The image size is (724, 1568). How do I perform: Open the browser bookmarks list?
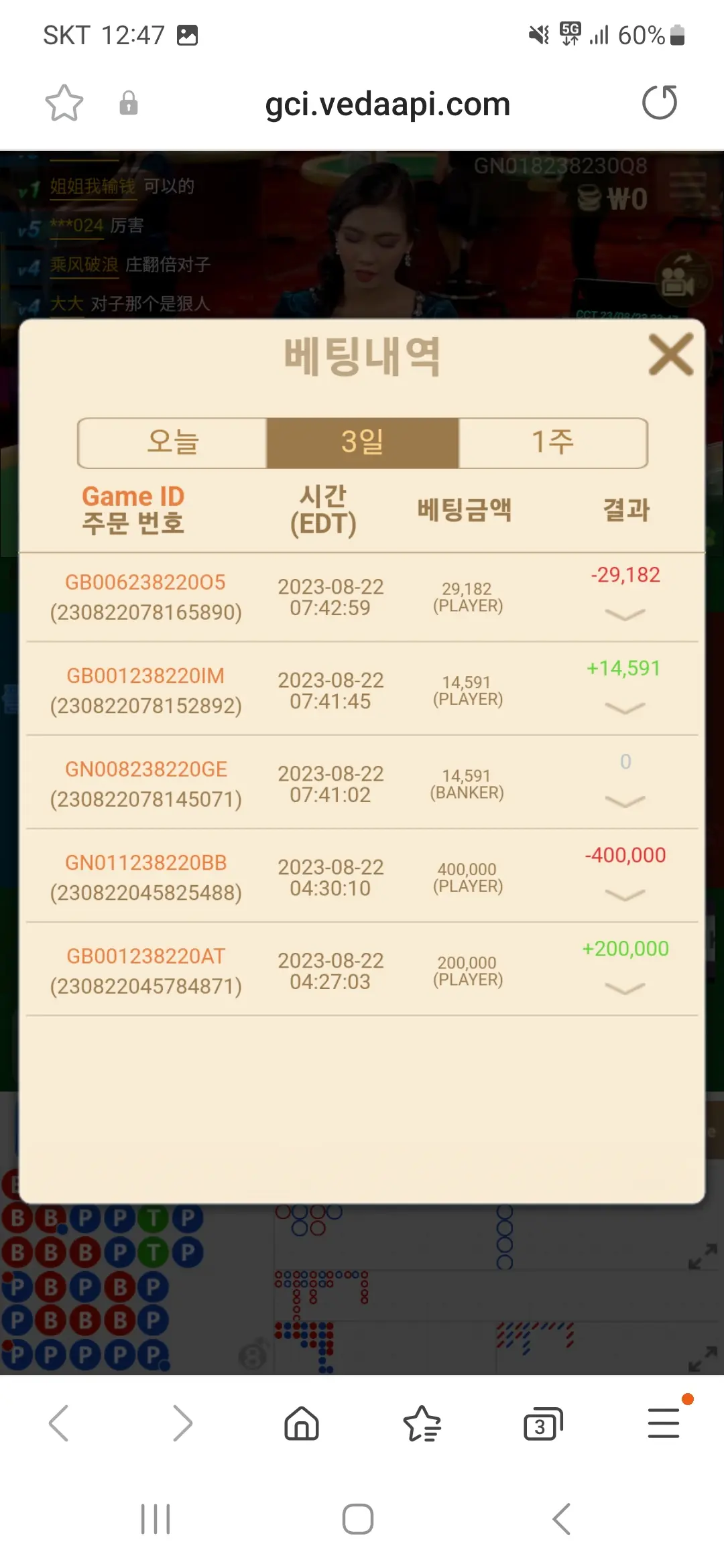[x=422, y=1423]
